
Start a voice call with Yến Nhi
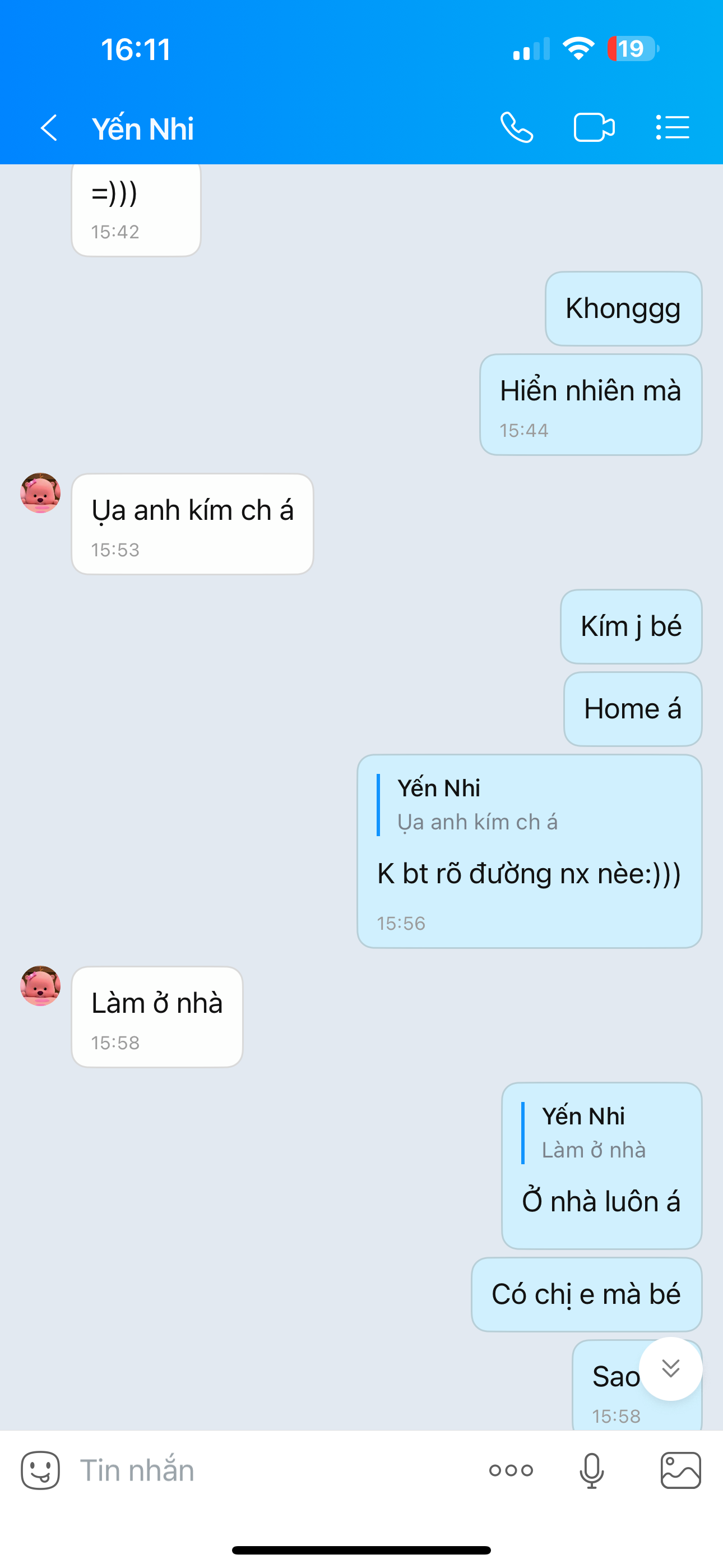pyautogui.click(x=517, y=128)
